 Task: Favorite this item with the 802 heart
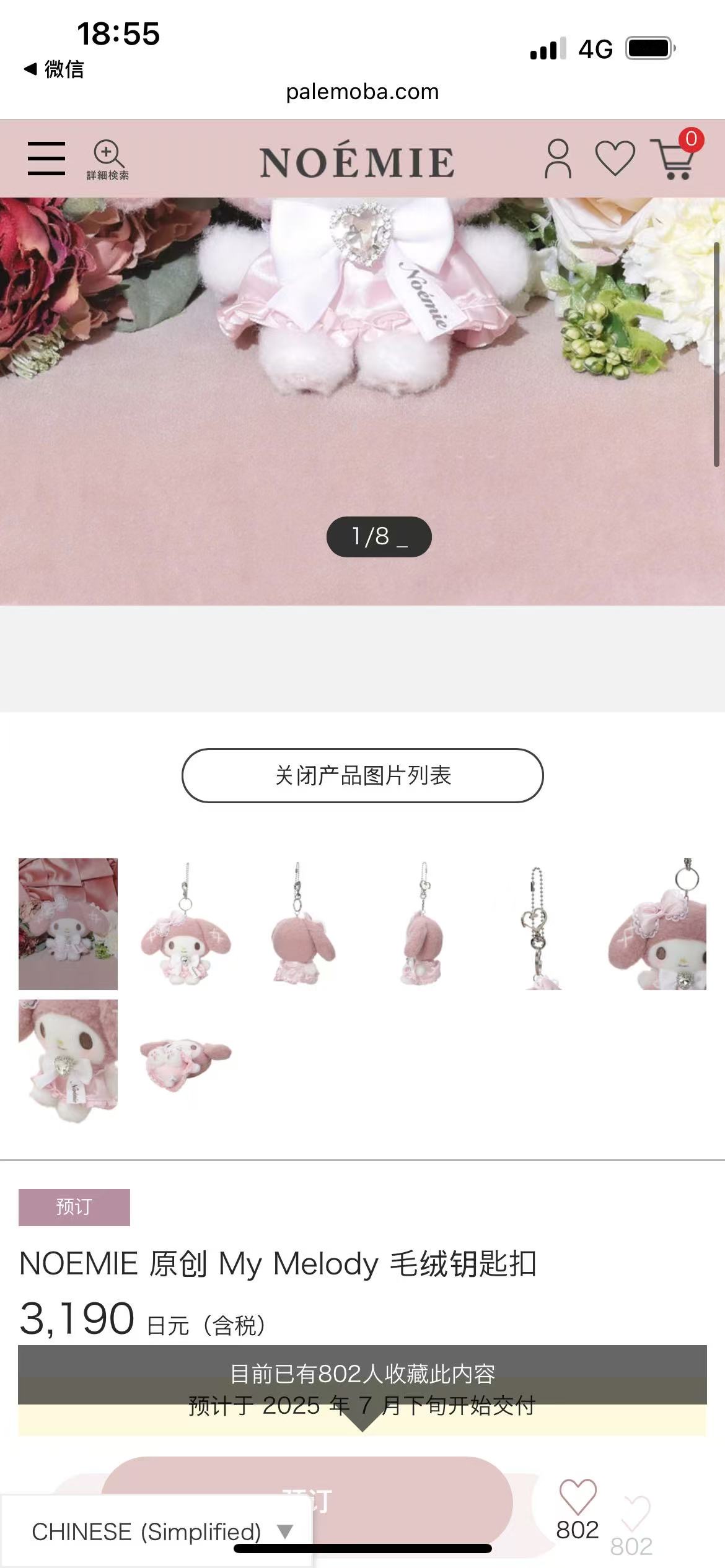coord(578,1505)
